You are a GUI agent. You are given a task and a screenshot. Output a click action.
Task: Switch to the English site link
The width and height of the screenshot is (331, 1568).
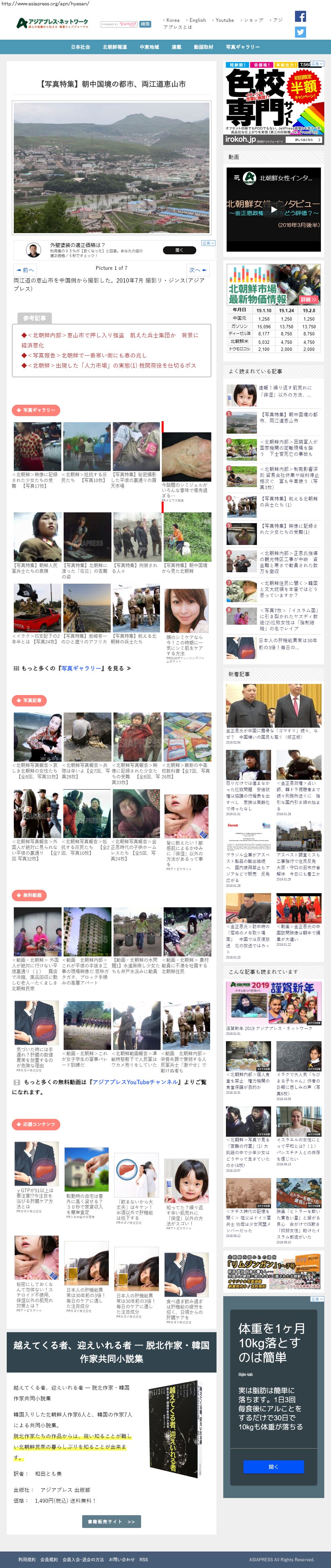click(x=198, y=20)
